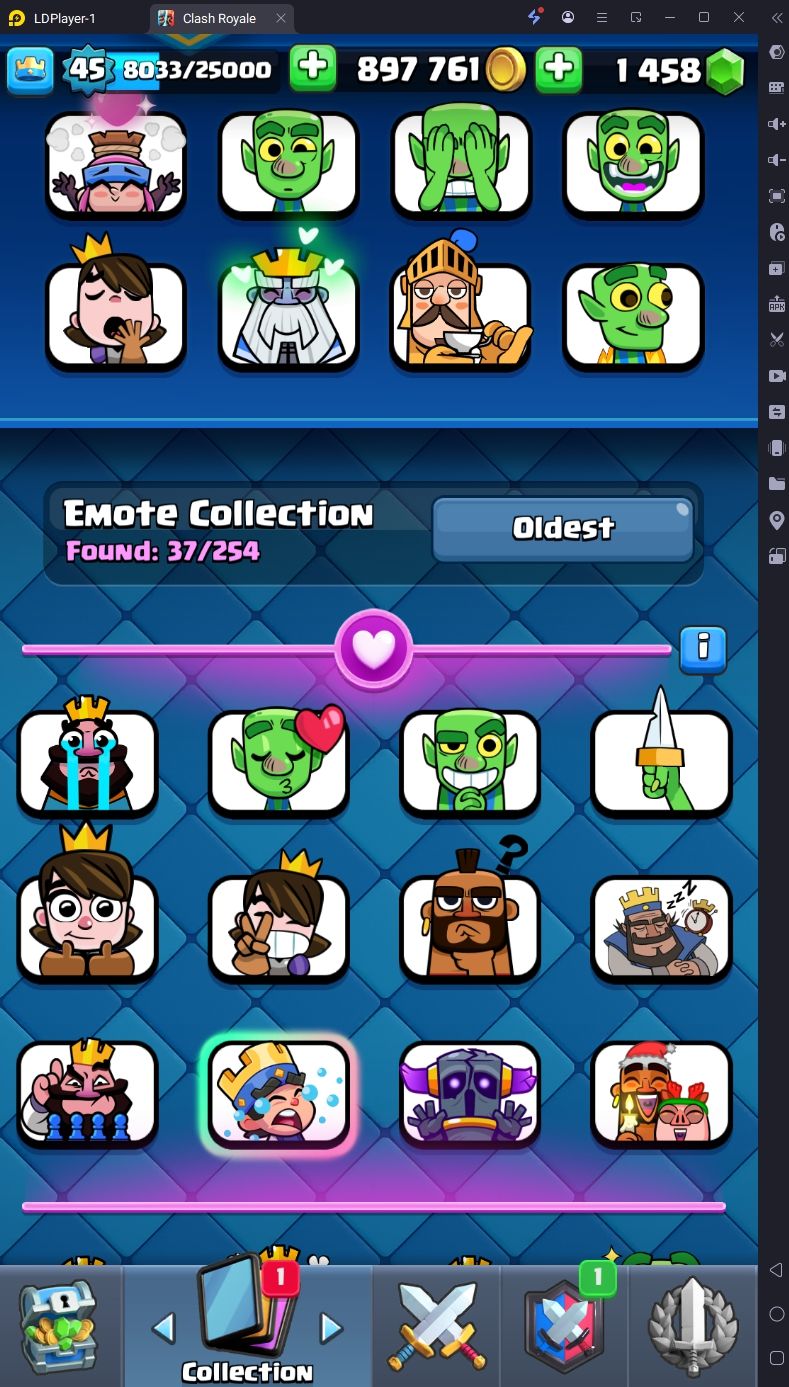Screen dimensions: 789x1387
Task: Tap the plus button to buy gems
Action: tap(559, 69)
